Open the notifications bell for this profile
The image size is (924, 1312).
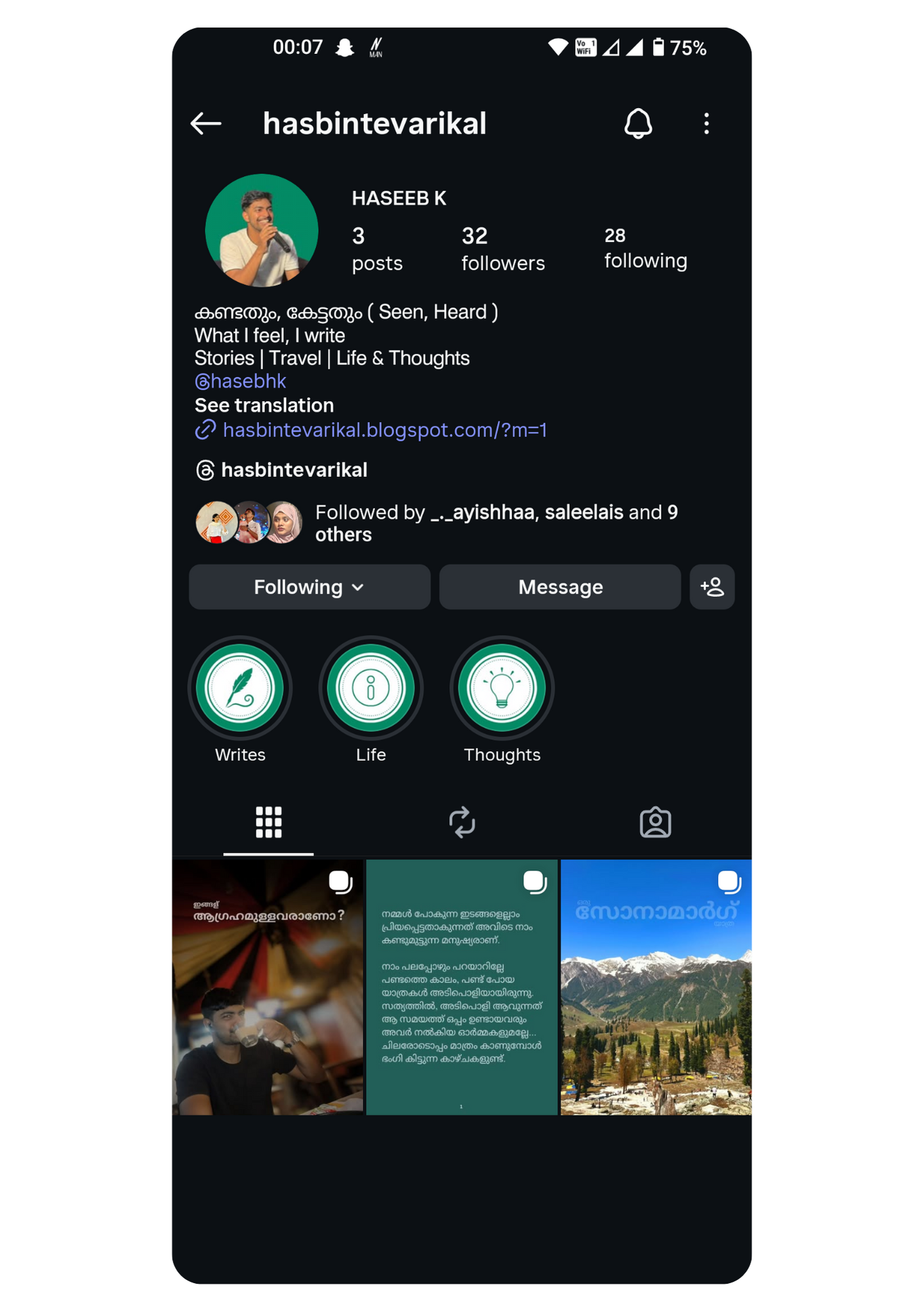pos(637,123)
